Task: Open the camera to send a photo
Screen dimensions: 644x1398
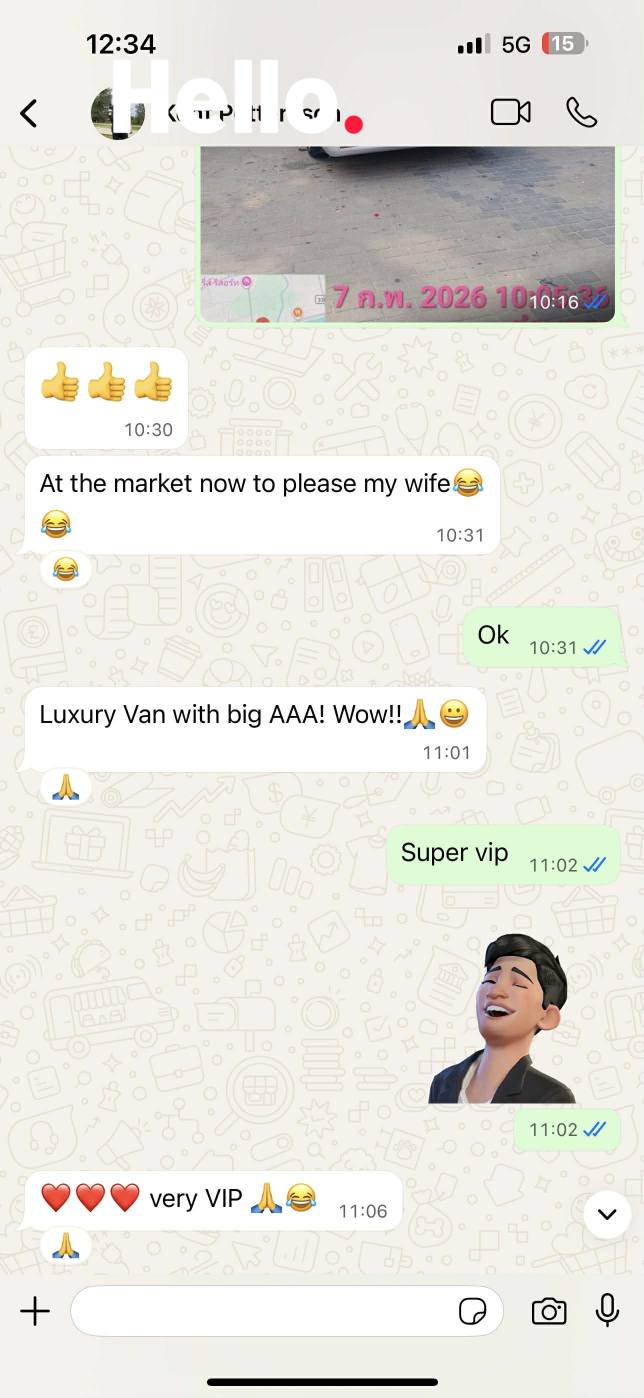Action: click(x=548, y=1311)
